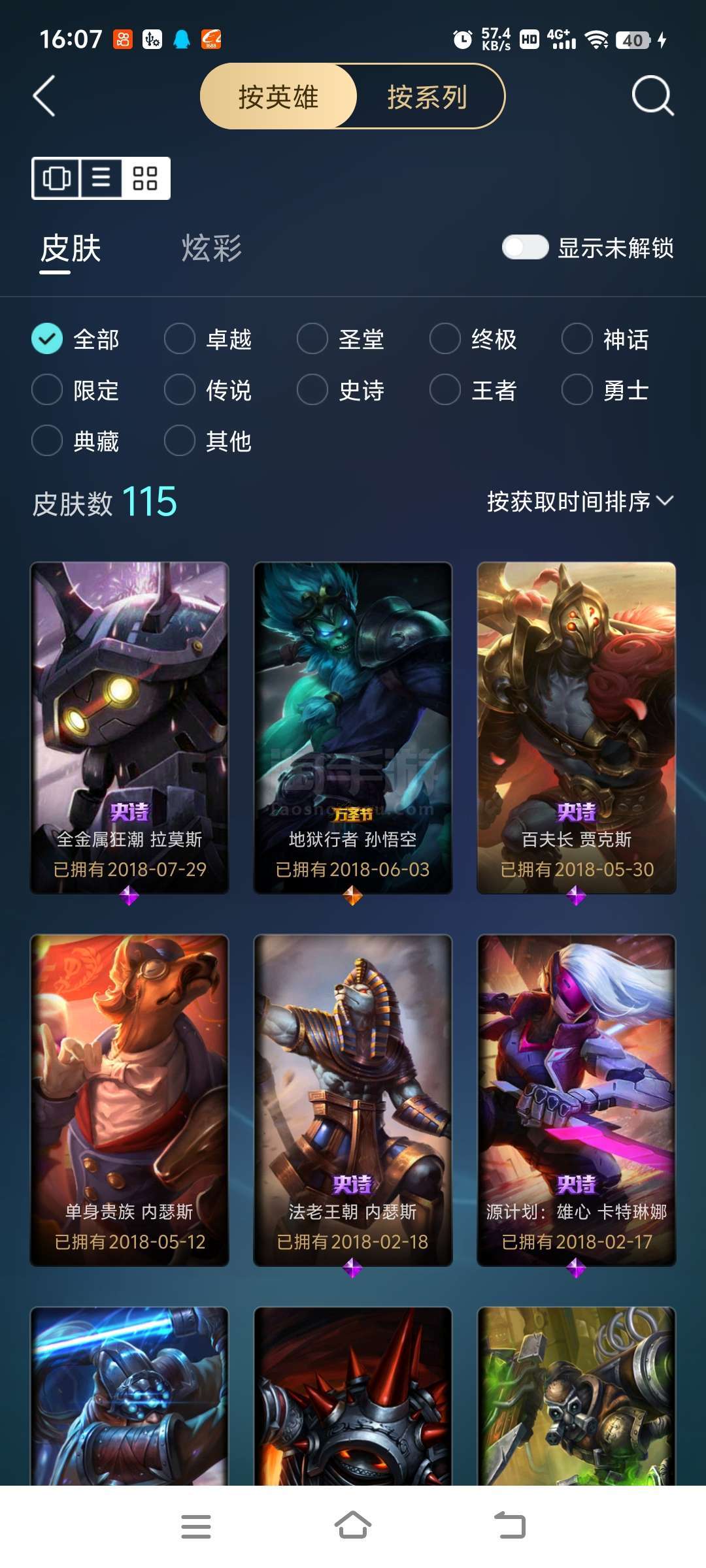Image resolution: width=706 pixels, height=1568 pixels.
Task: Open the 地狱行者 孙悟空 skin card
Action: pyautogui.click(x=353, y=727)
